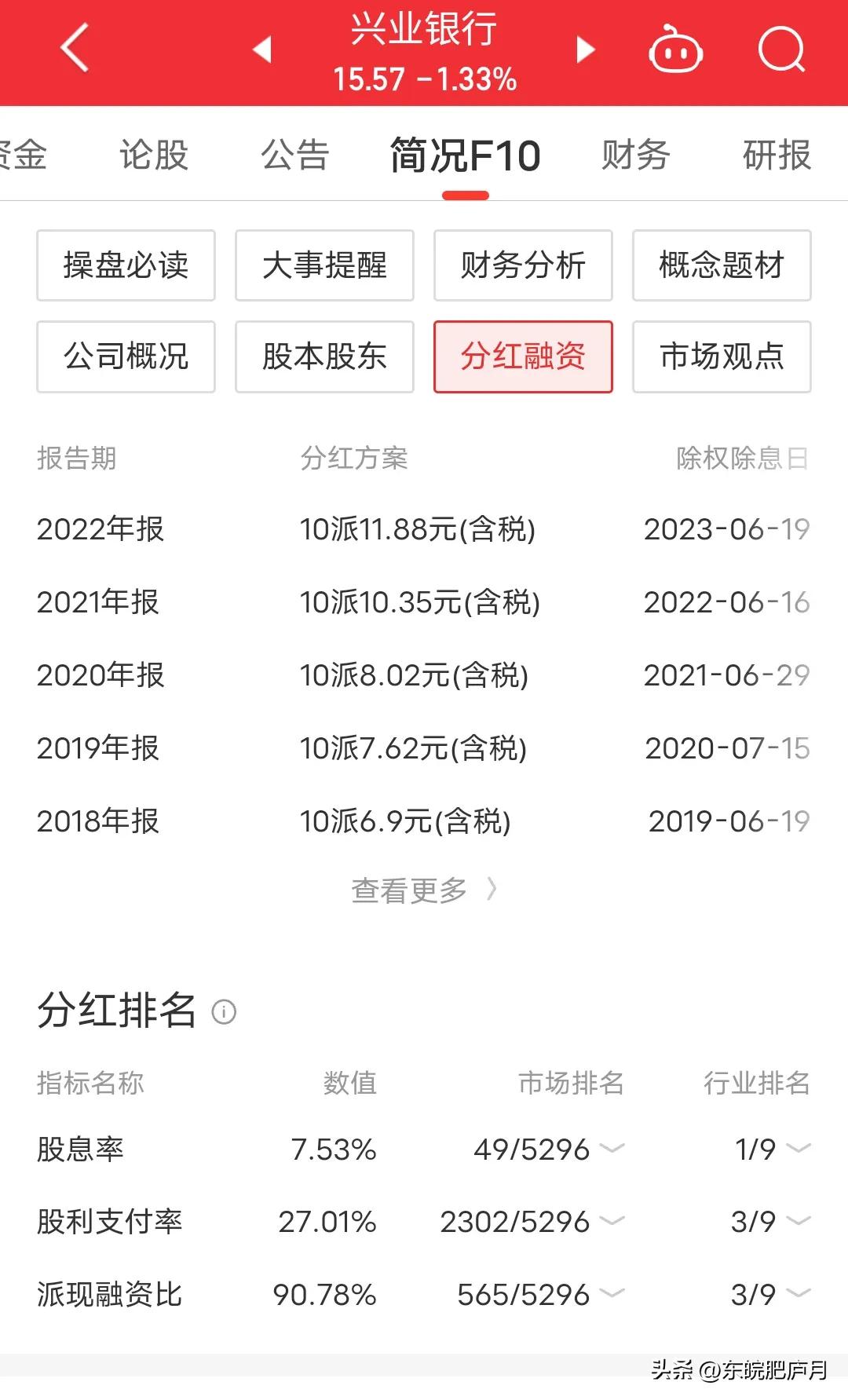Open 操盘必读 section
848x1400 pixels.
(126, 265)
